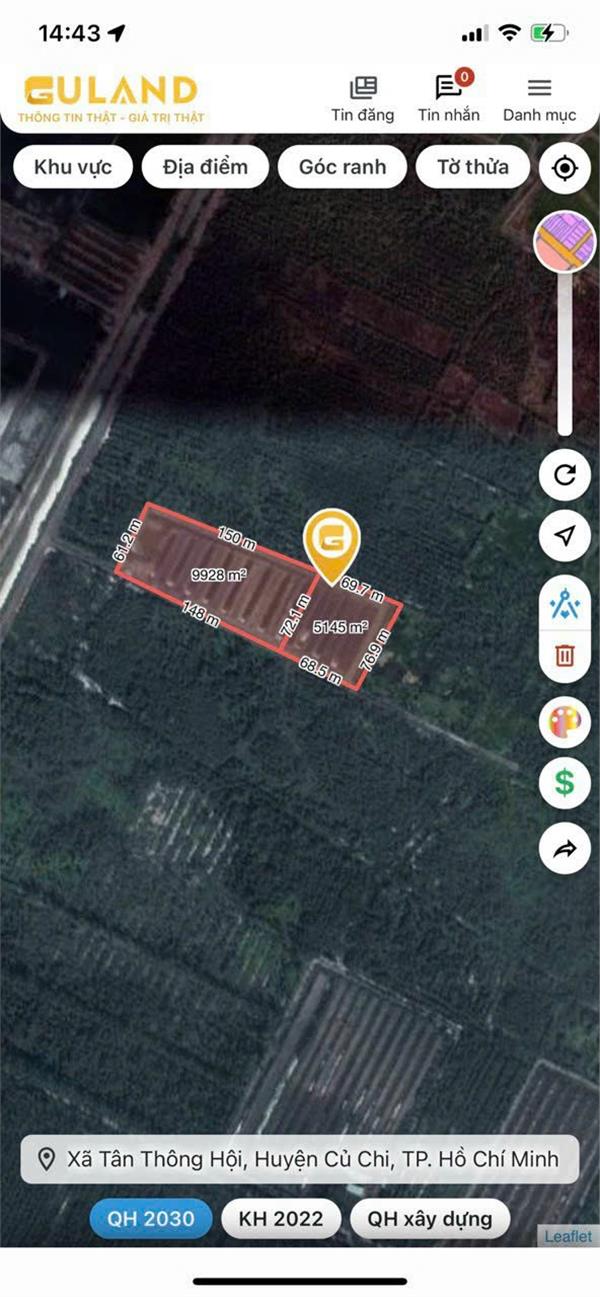The height and width of the screenshot is (1297, 600).
Task: Open Tin nhắn messages
Action: tap(449, 99)
